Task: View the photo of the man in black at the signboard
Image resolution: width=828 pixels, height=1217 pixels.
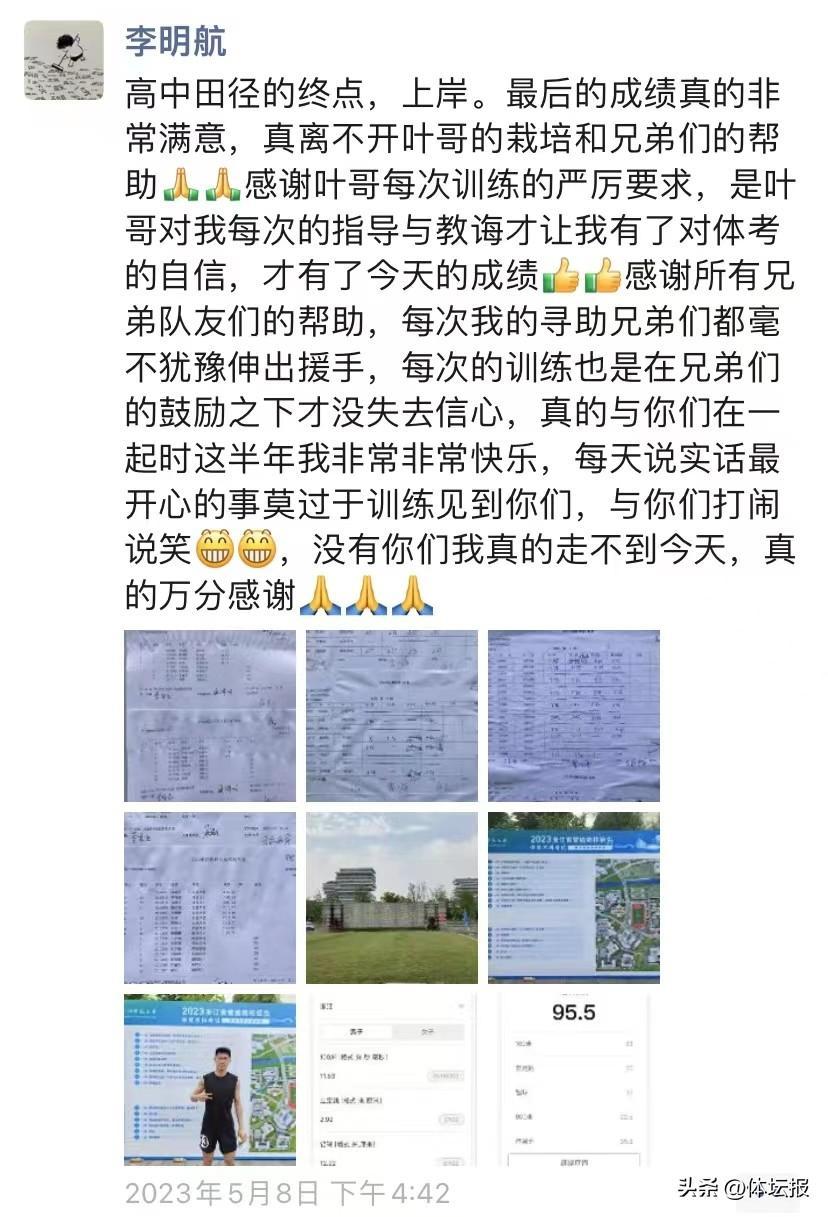Action: [210, 1079]
